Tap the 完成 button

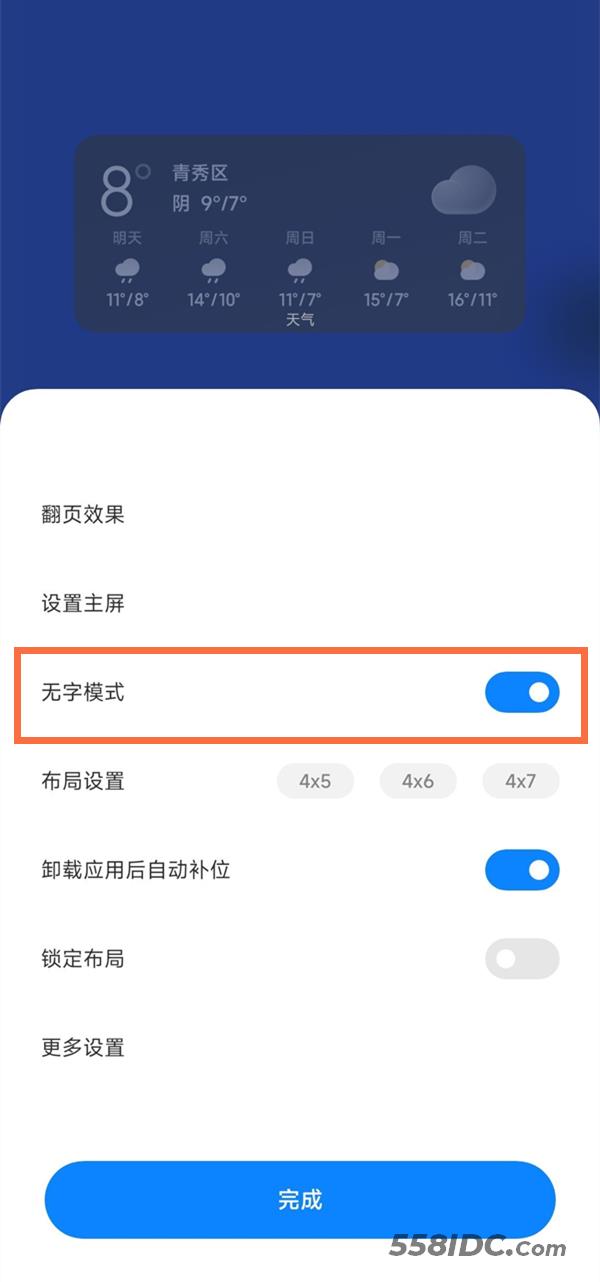pos(300,1200)
